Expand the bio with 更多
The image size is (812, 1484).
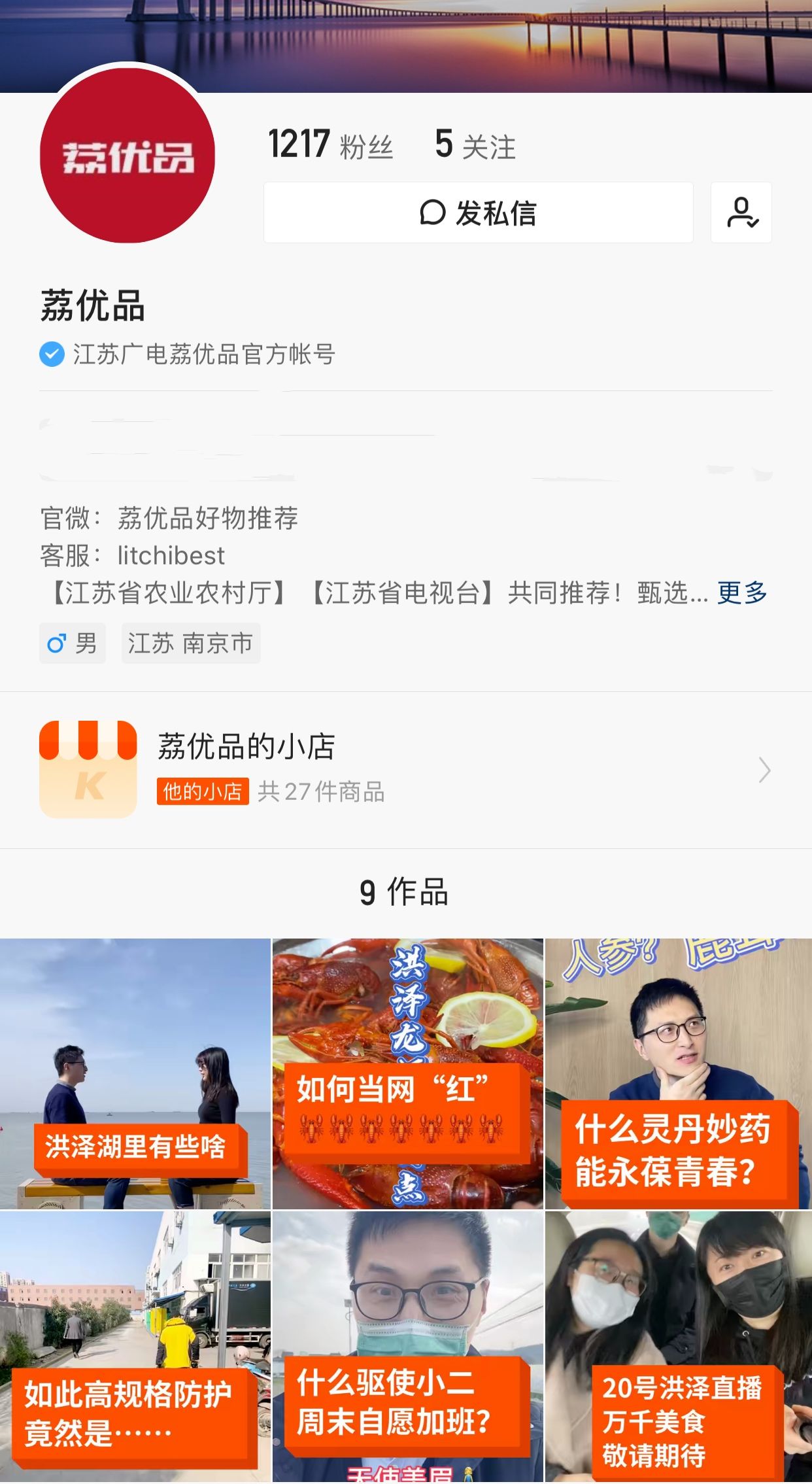point(742,593)
